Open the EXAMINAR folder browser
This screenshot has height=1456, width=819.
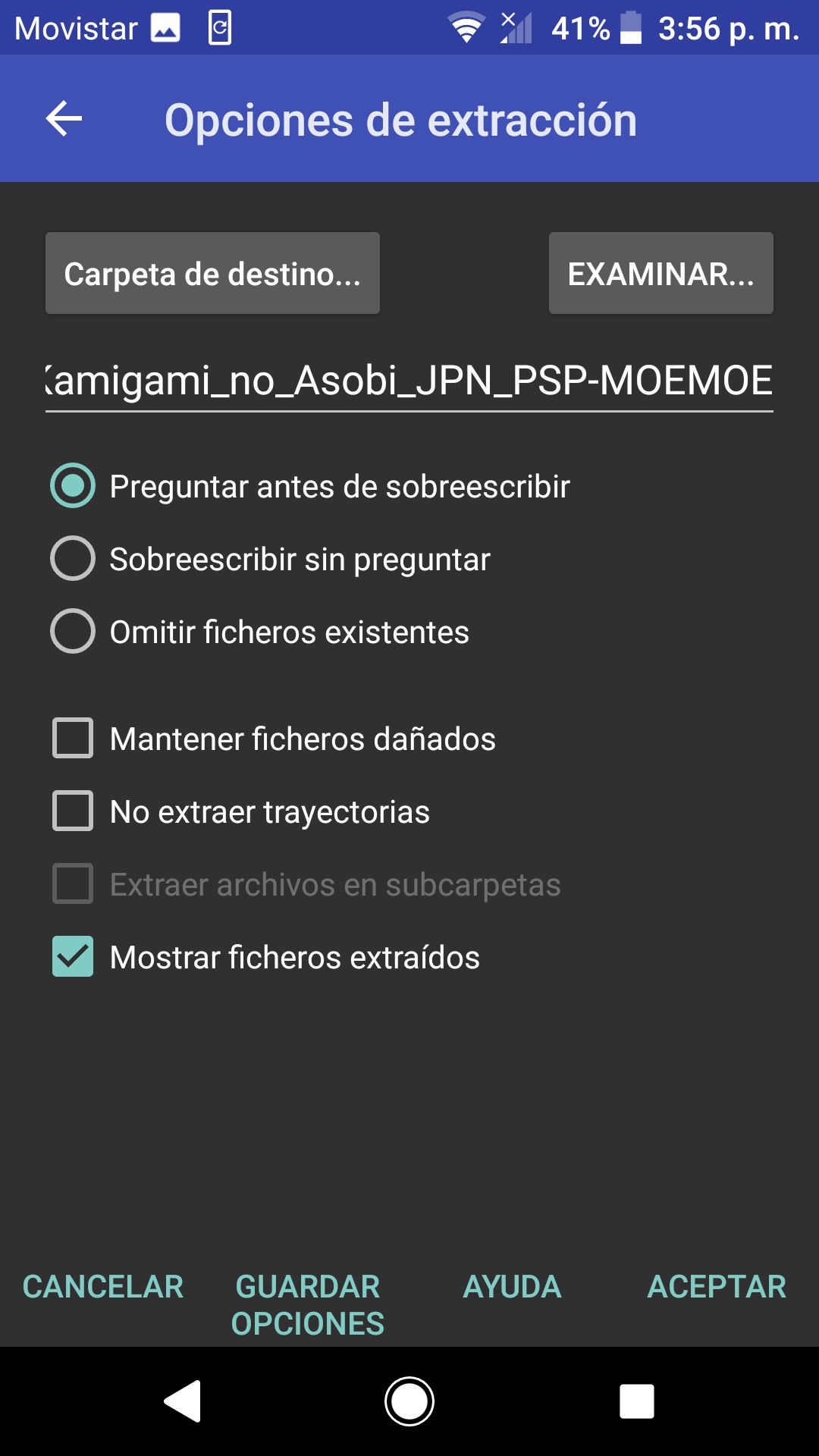661,273
